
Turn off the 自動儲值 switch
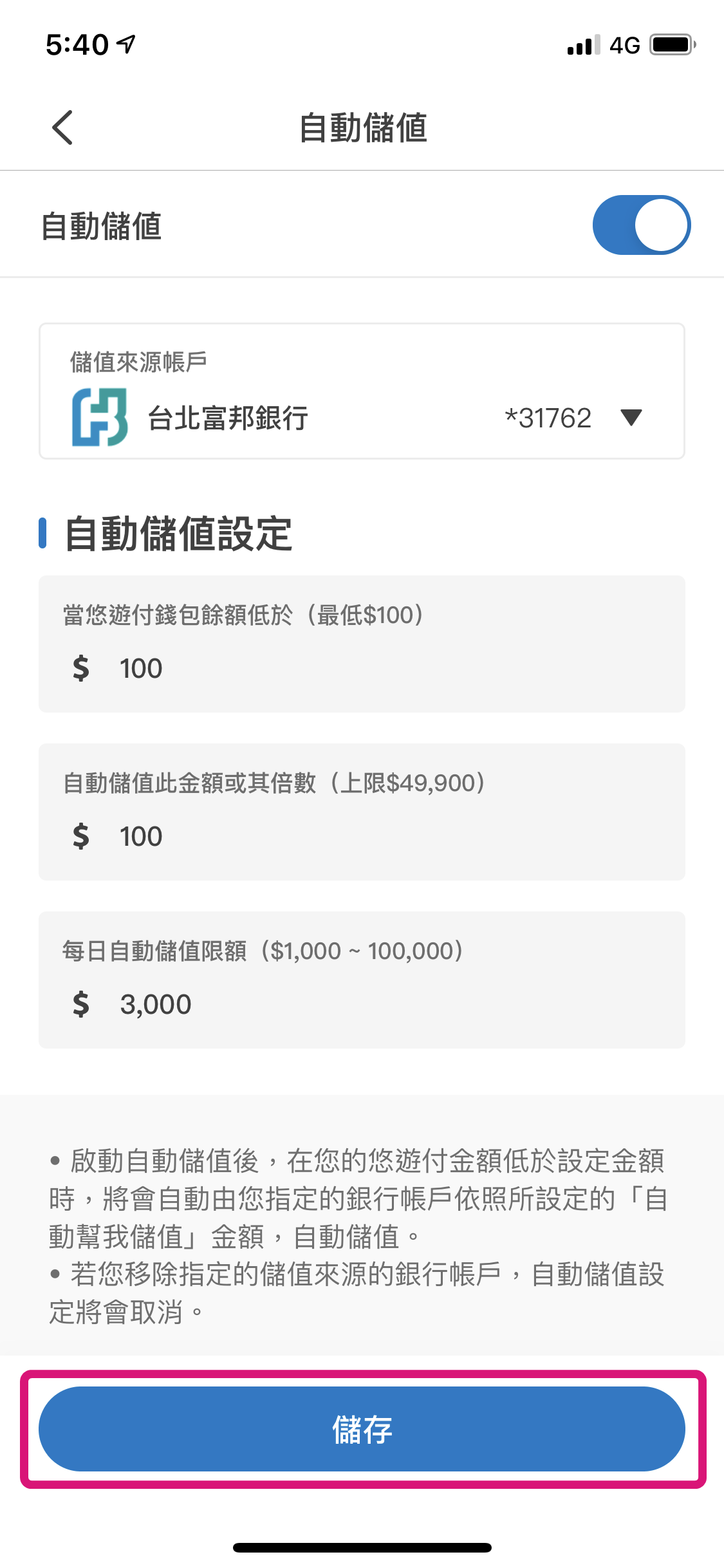(x=641, y=225)
